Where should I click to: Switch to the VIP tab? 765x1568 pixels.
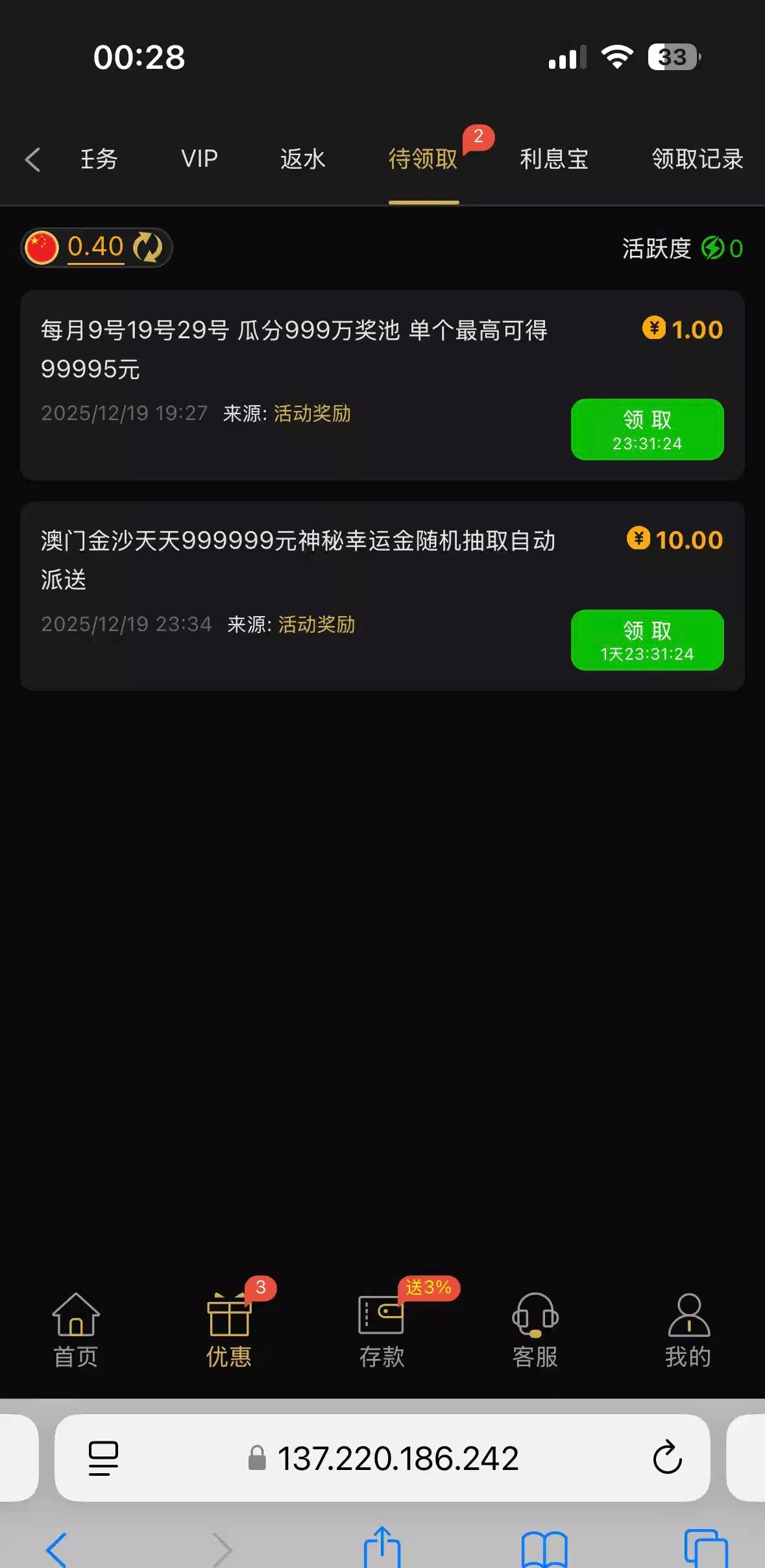tap(198, 159)
